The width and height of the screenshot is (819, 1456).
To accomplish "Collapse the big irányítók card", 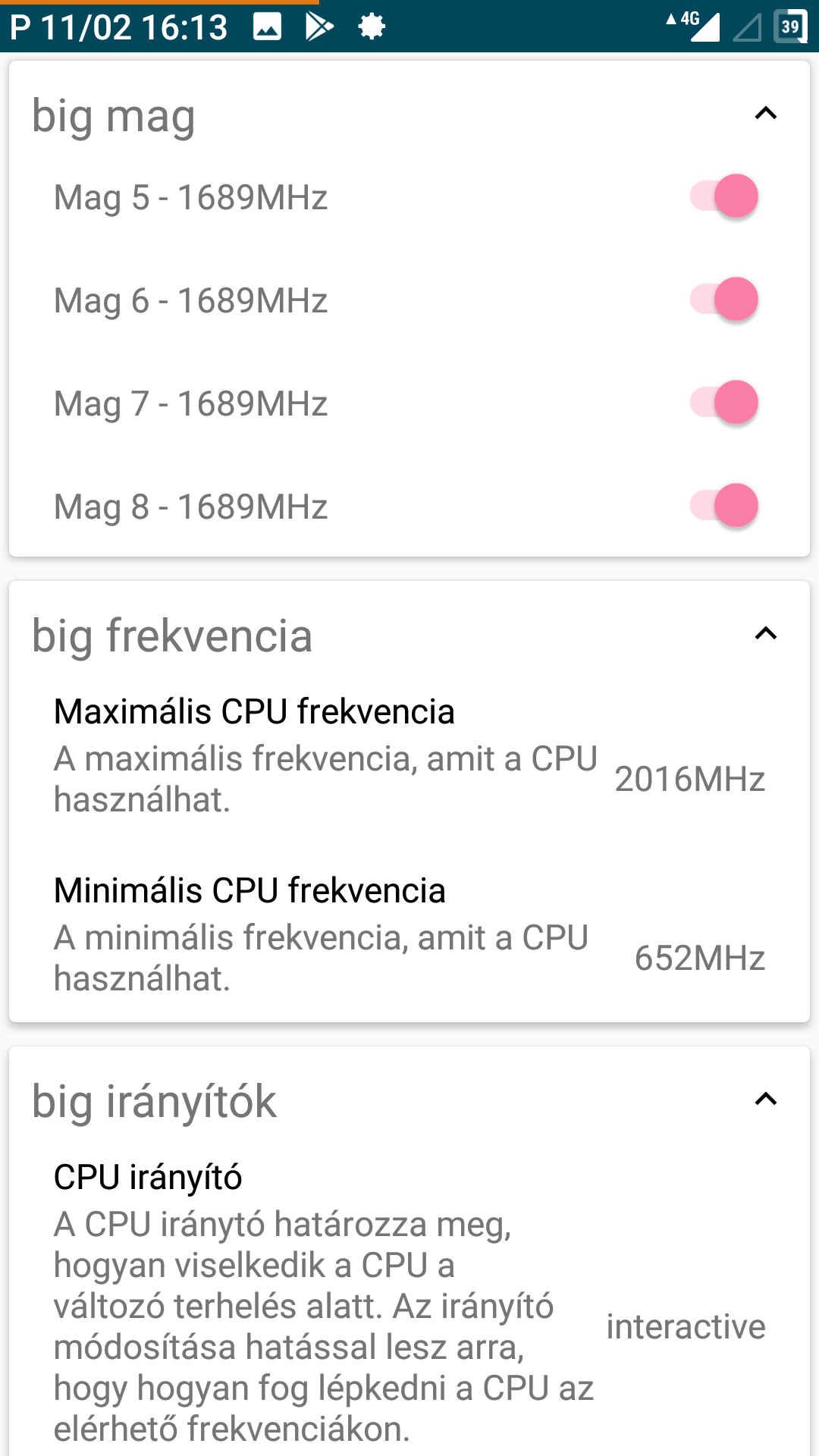I will (766, 1100).
